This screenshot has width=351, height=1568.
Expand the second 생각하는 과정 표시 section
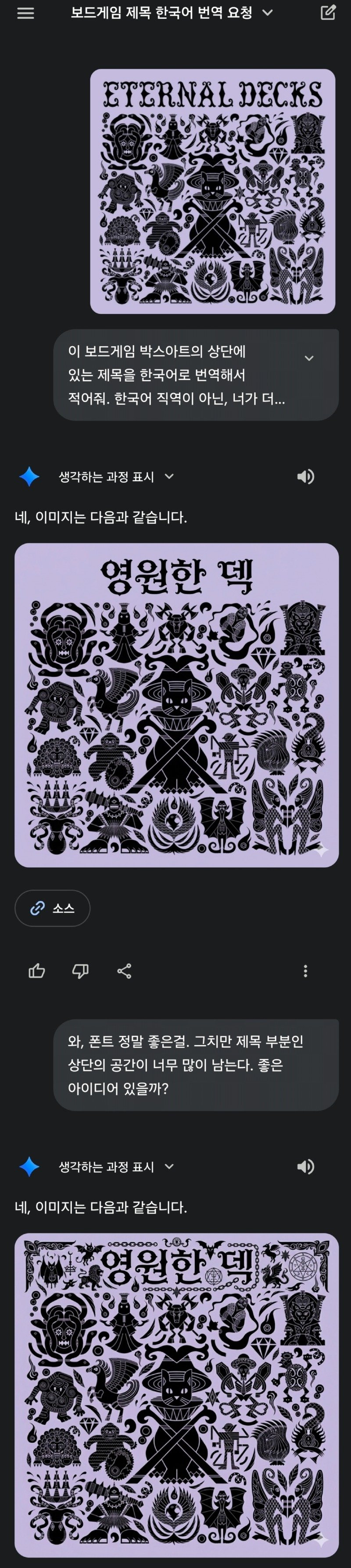tap(169, 1167)
